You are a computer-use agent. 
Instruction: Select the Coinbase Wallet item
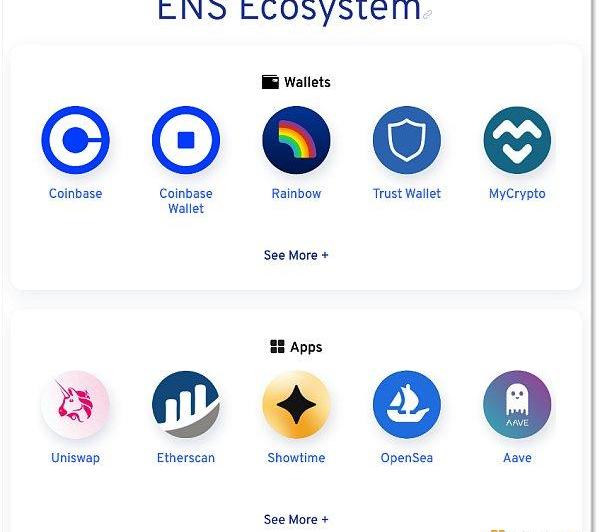click(x=186, y=141)
